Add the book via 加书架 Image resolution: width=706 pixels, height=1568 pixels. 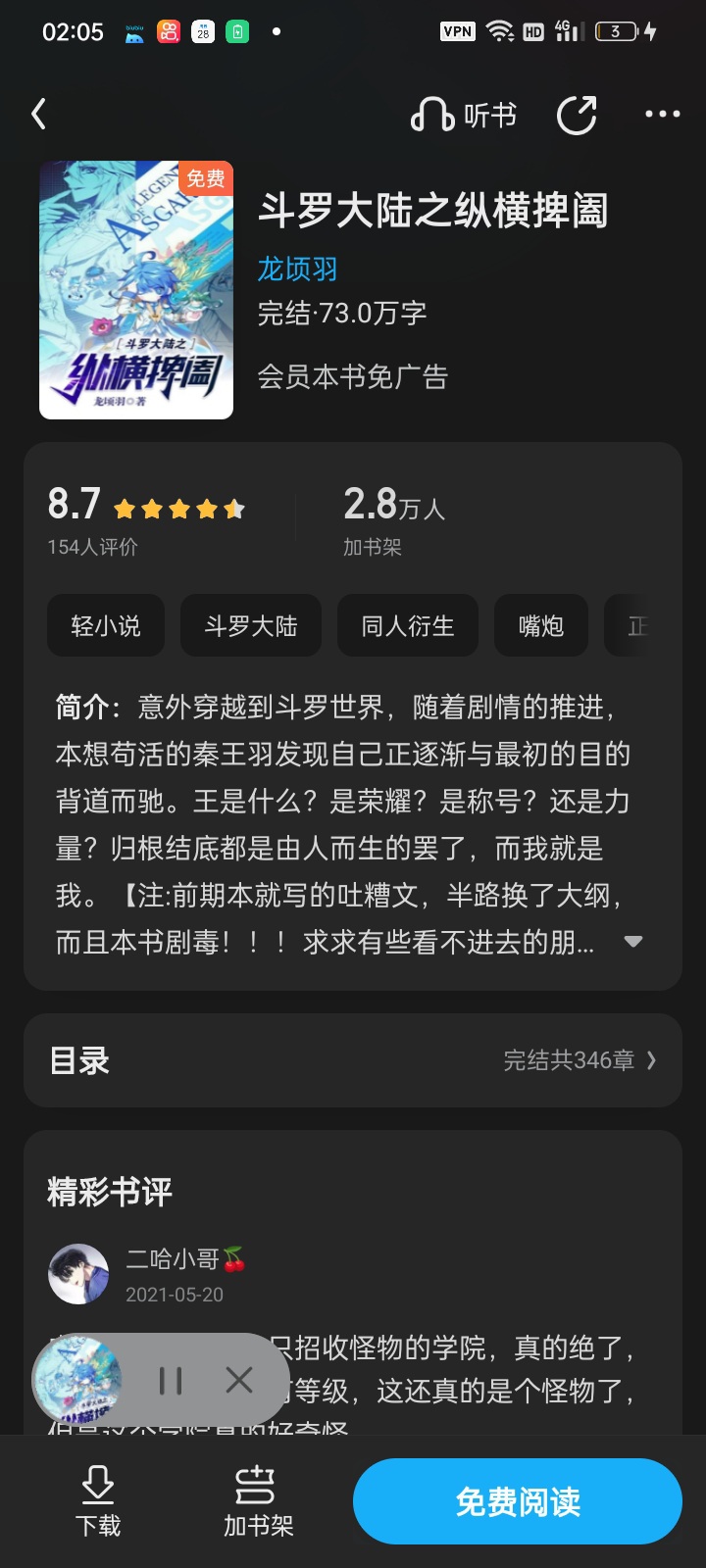(258, 1501)
